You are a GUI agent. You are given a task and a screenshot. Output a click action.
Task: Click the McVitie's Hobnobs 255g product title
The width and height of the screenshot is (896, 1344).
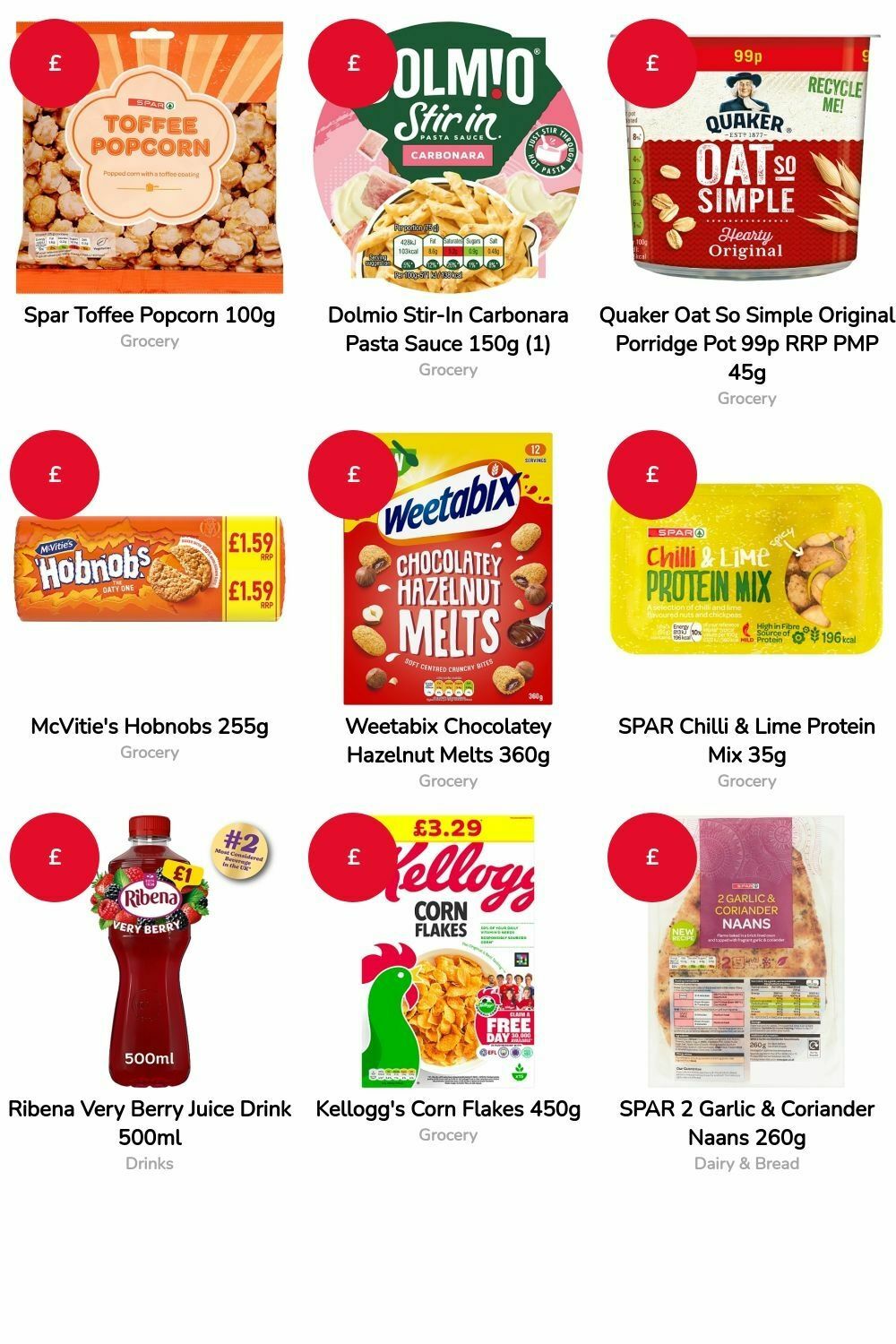pyautogui.click(x=149, y=728)
